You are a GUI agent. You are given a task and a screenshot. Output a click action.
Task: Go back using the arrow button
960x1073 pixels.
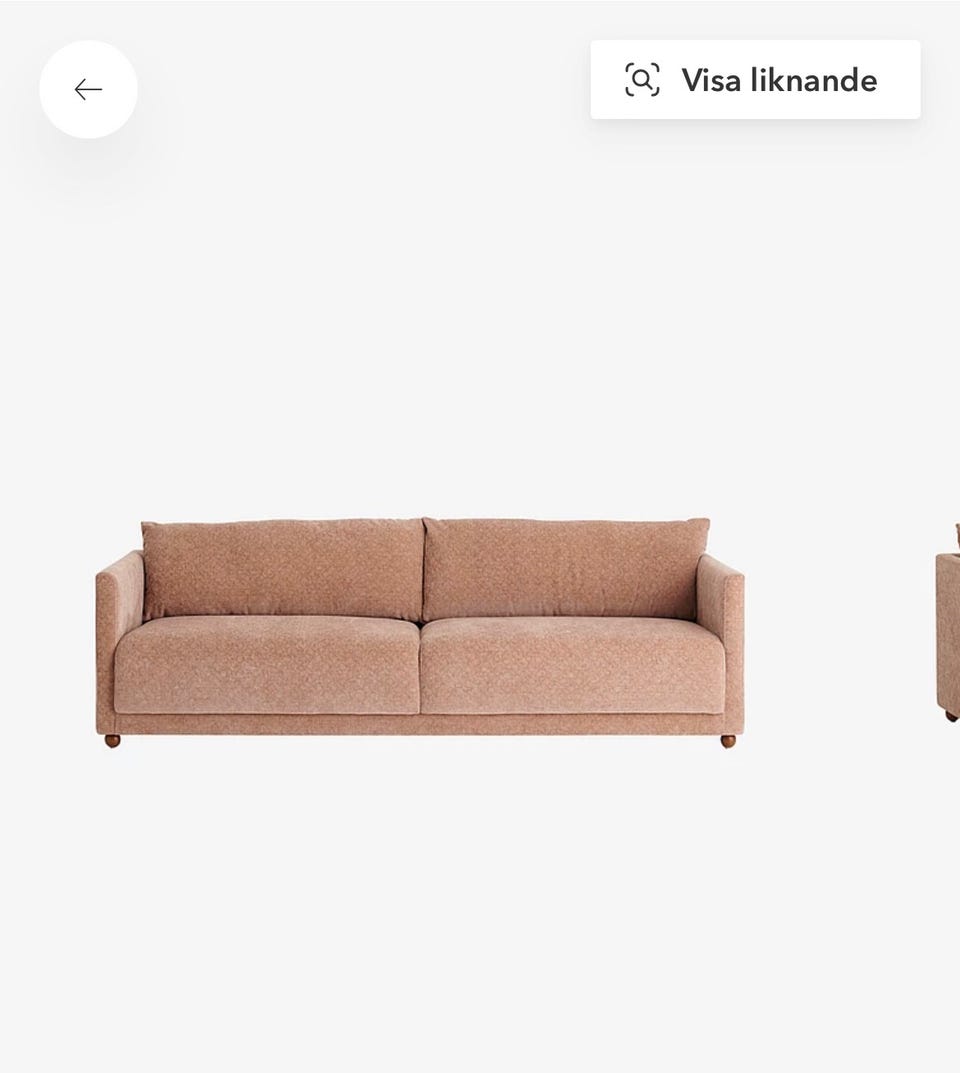pos(88,90)
